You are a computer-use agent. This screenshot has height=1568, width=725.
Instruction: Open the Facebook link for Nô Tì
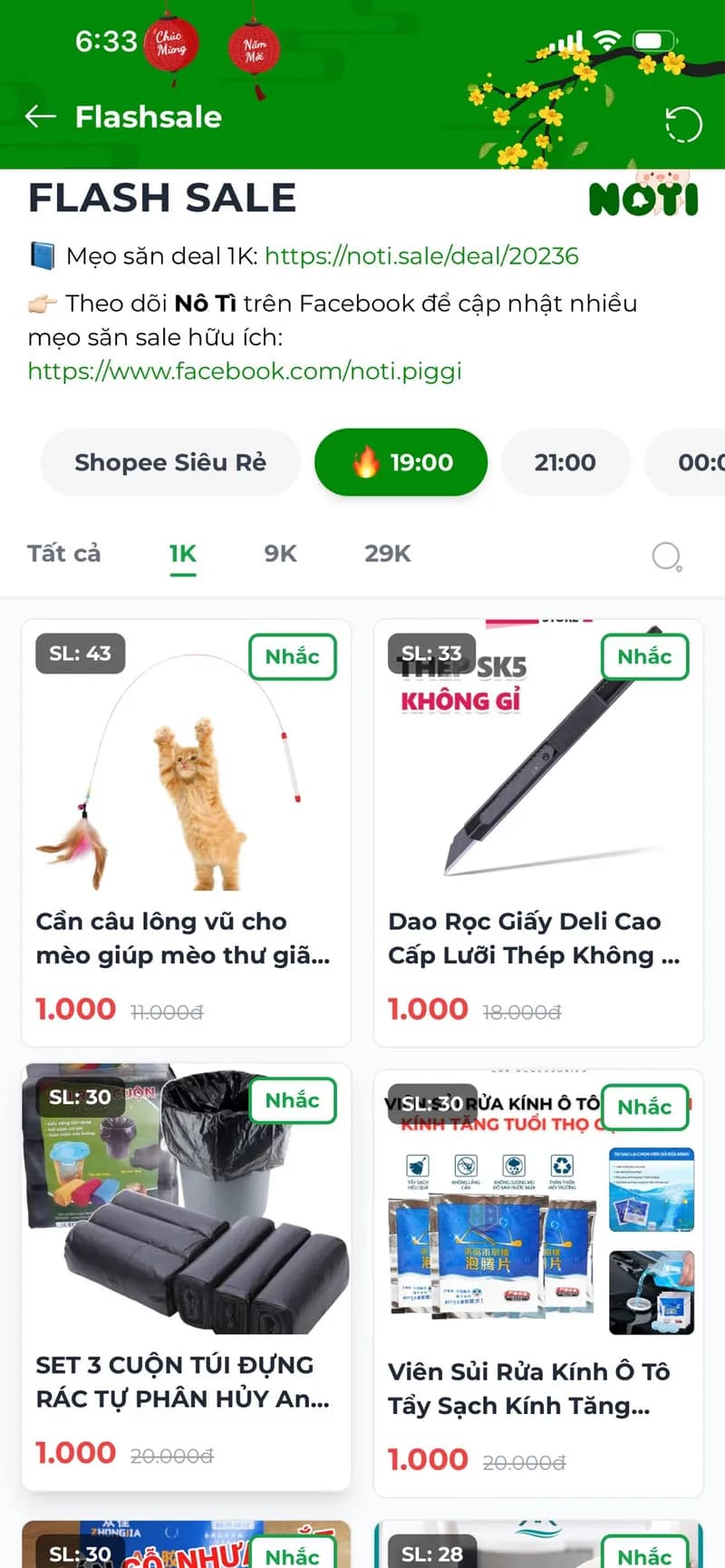[245, 372]
